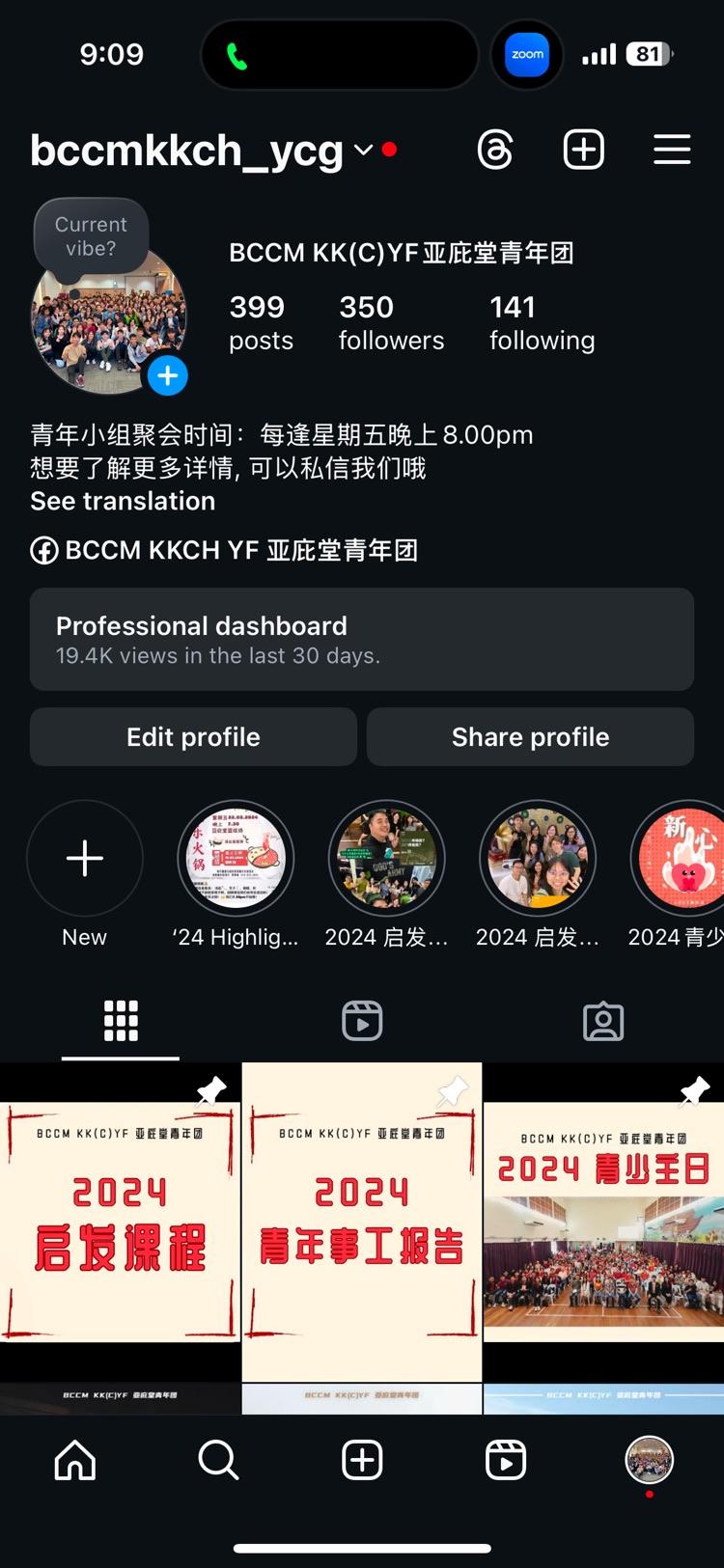This screenshot has width=724, height=1568.
Task: Add a story via the profile picture plus badge
Action: point(168,375)
